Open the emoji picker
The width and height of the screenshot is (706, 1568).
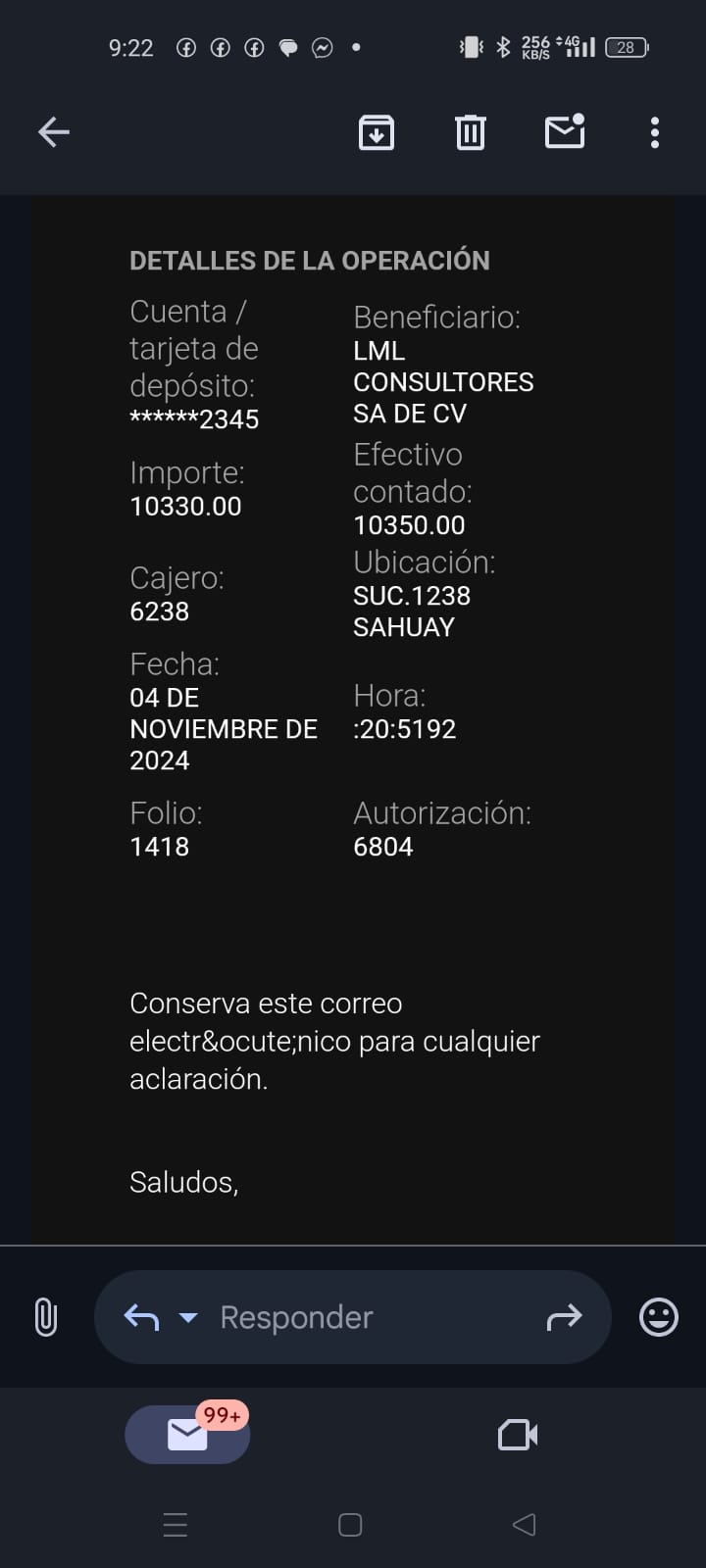click(x=659, y=1317)
